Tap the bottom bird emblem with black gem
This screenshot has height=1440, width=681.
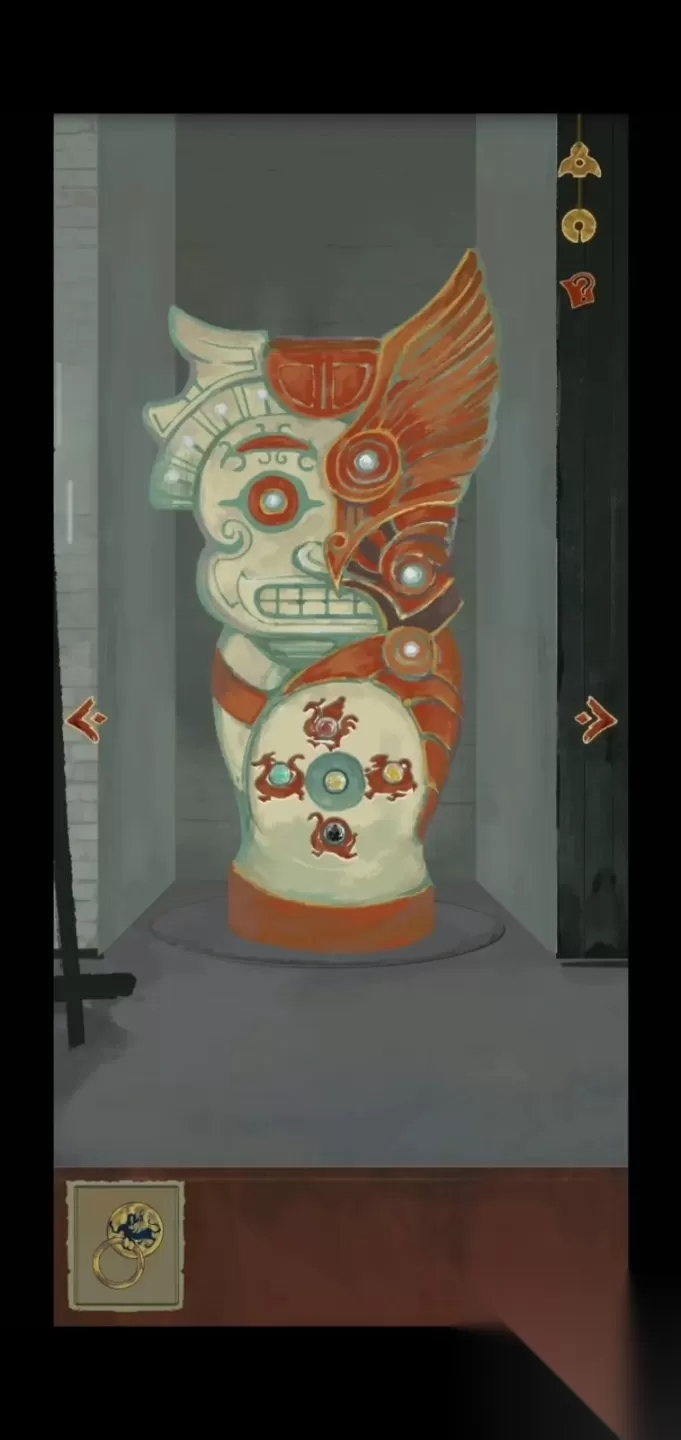click(x=333, y=834)
